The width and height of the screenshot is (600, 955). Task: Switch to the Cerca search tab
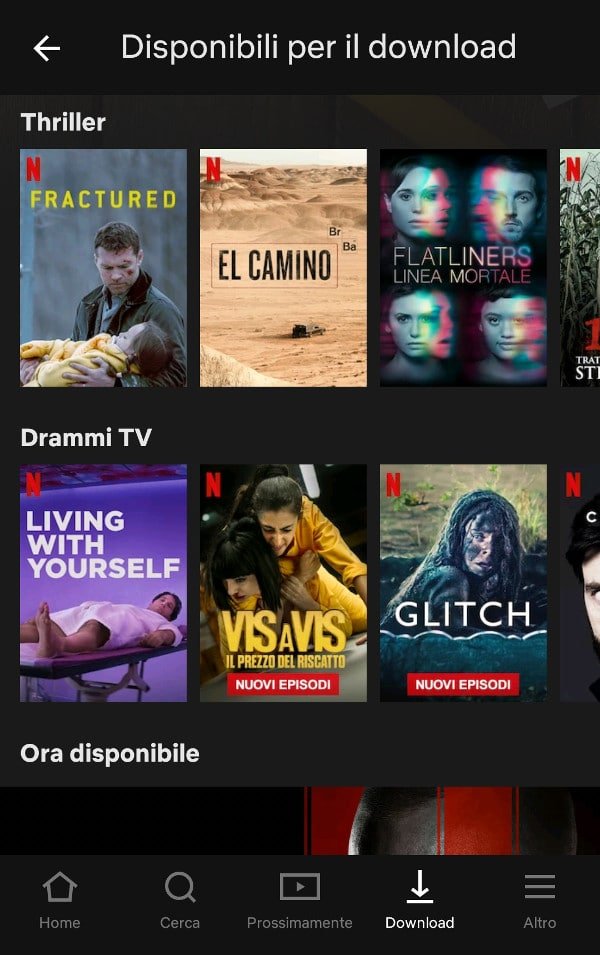click(x=180, y=900)
